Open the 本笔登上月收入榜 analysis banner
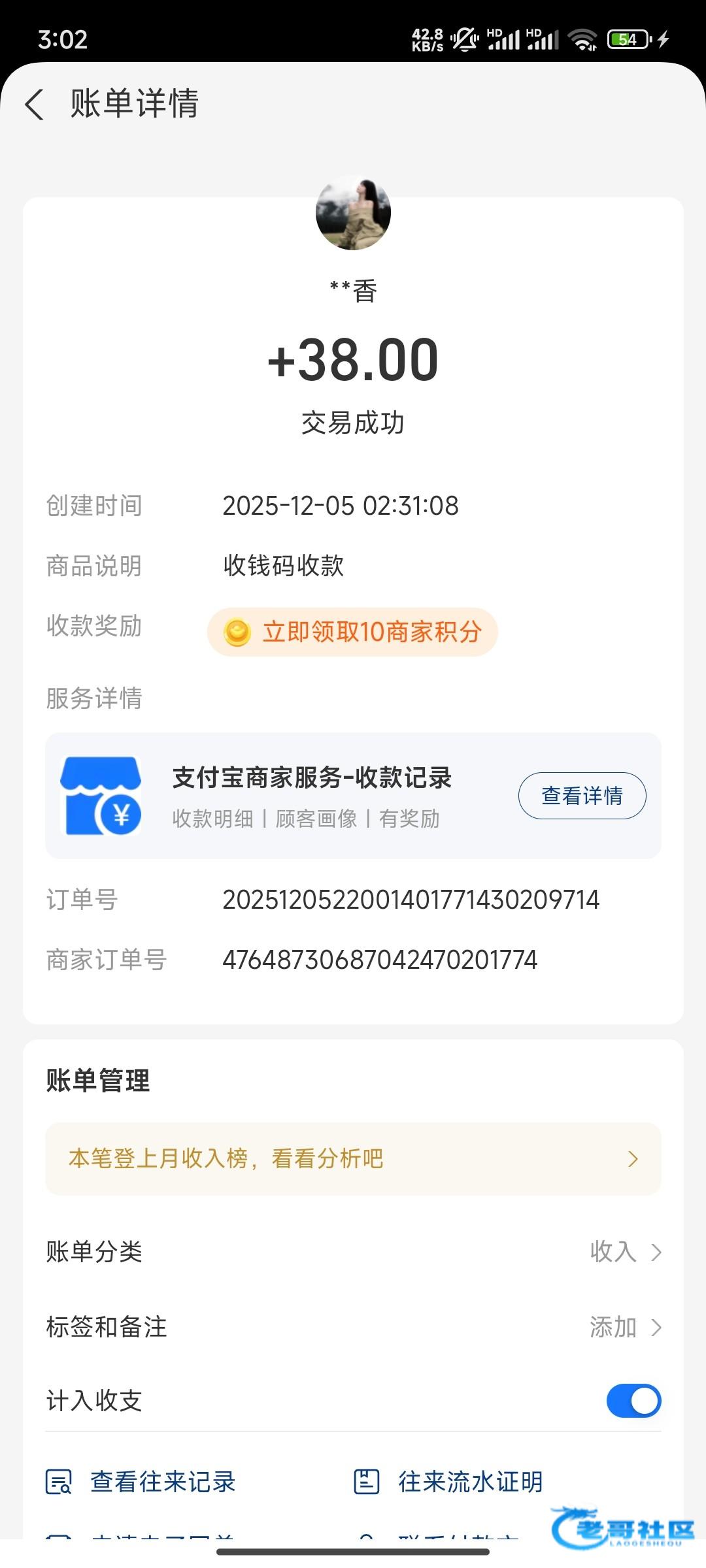This screenshot has width=706, height=1568. (353, 1158)
